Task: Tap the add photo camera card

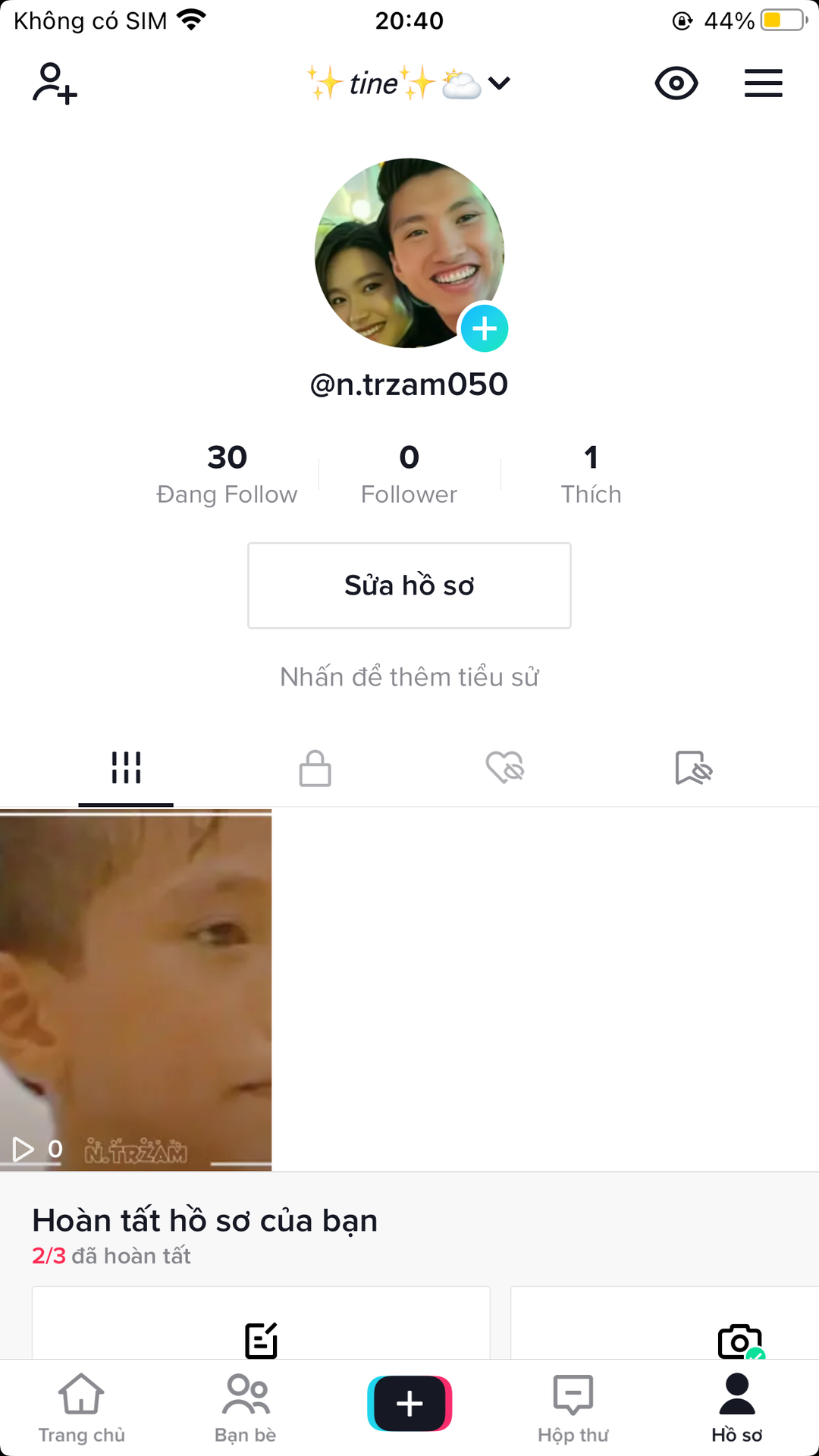Action: coord(664,1323)
